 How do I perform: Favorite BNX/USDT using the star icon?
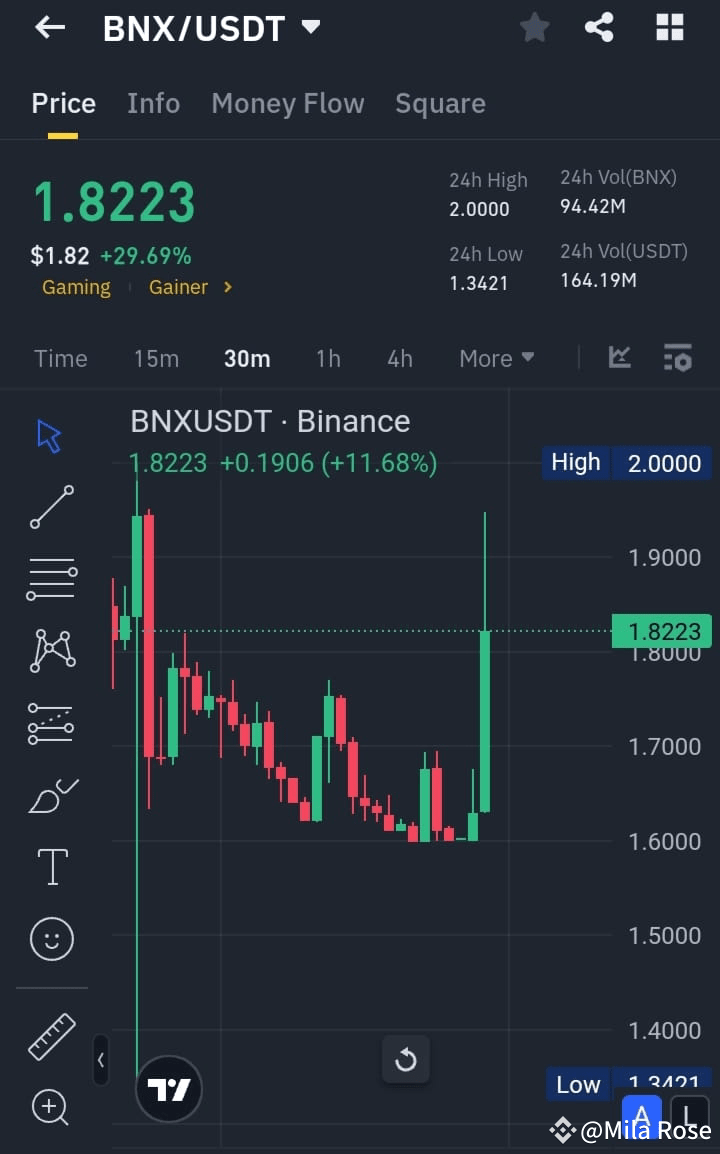[534, 27]
